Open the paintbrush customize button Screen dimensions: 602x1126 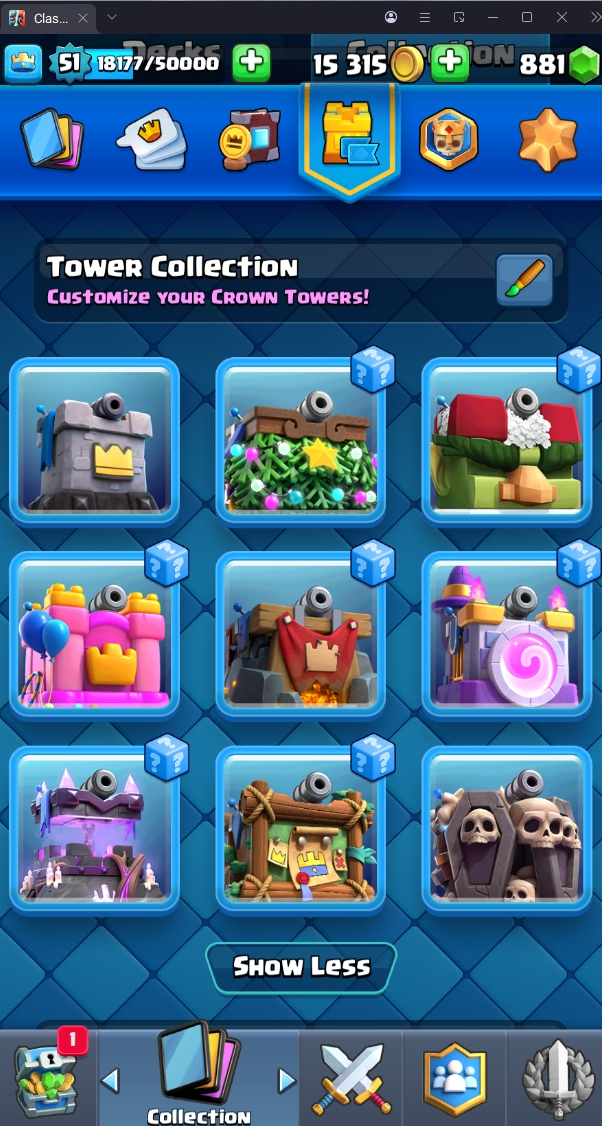click(x=524, y=279)
